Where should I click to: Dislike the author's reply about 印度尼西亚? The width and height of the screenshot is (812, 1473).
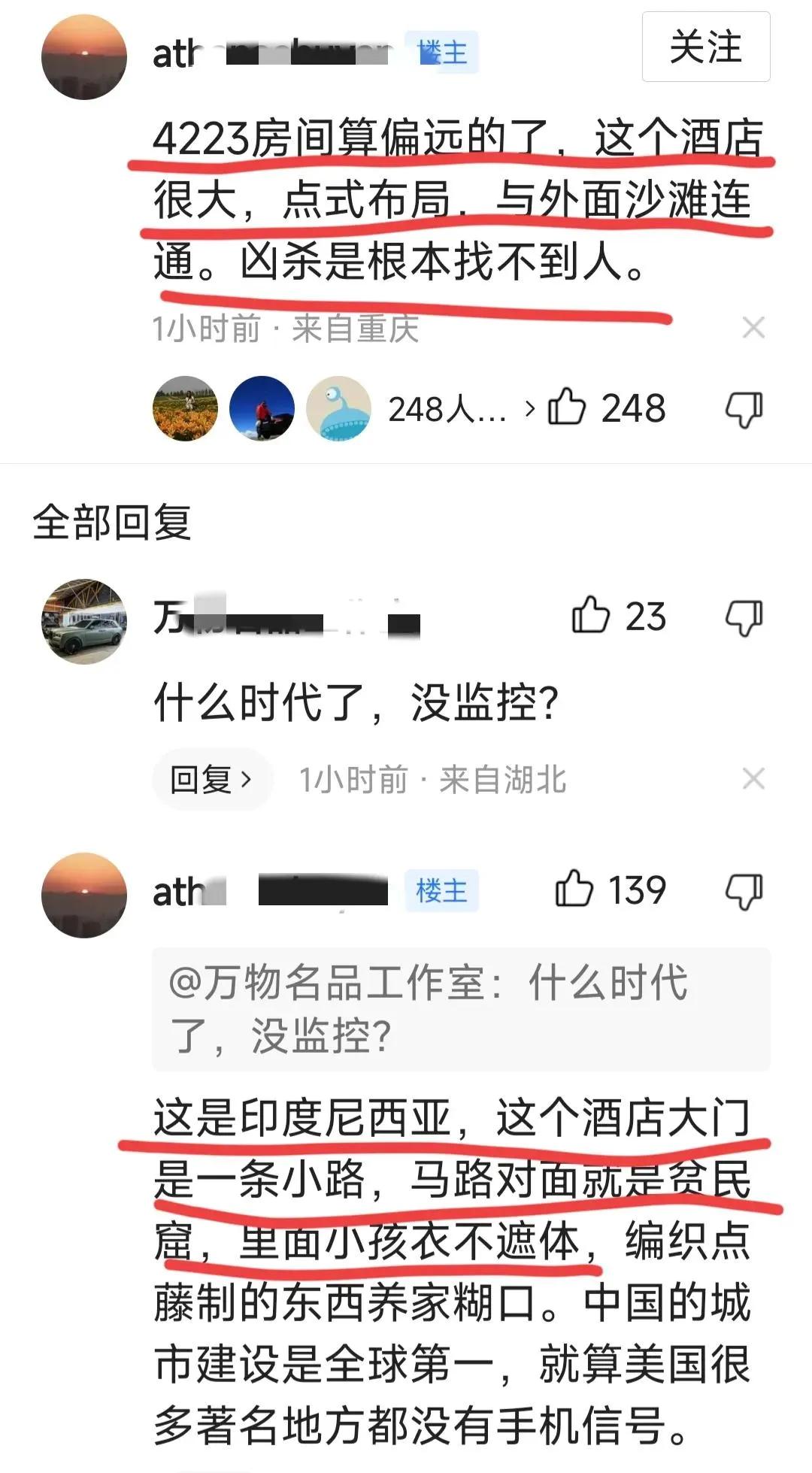point(744,891)
